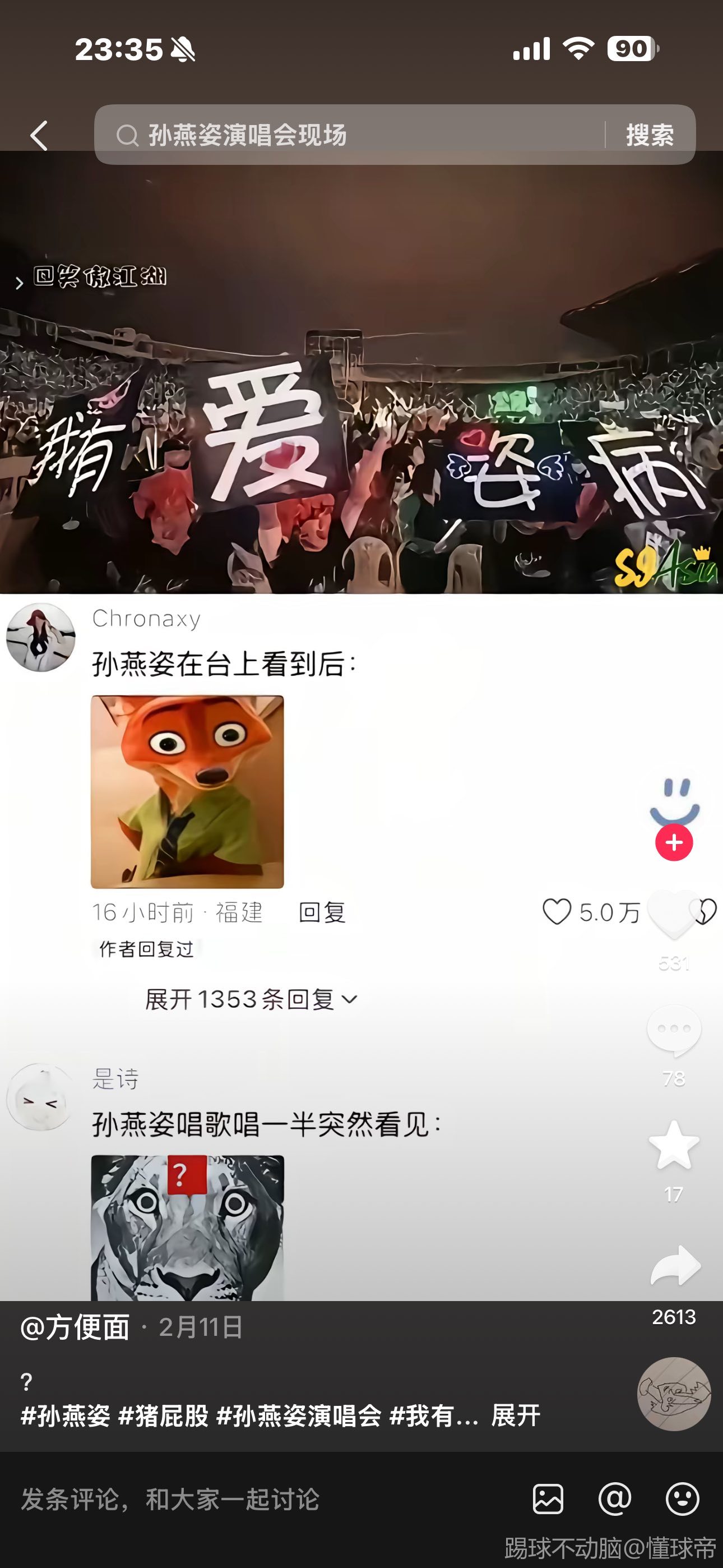Favorite this video with the star icon

coord(674,1146)
